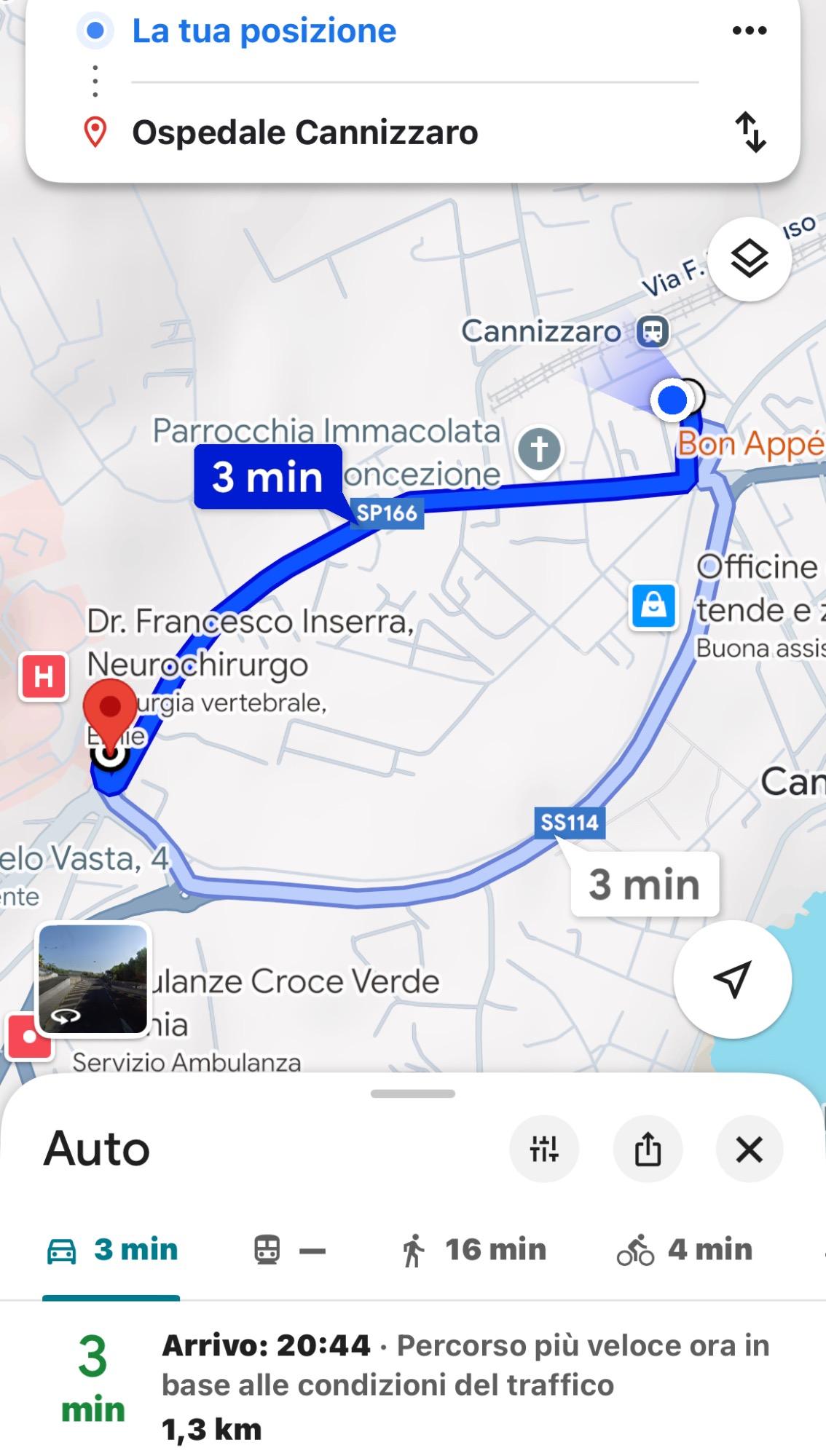The height and width of the screenshot is (1456, 826).
Task: Tap the Cannizzaro train station marker
Action: point(653,333)
